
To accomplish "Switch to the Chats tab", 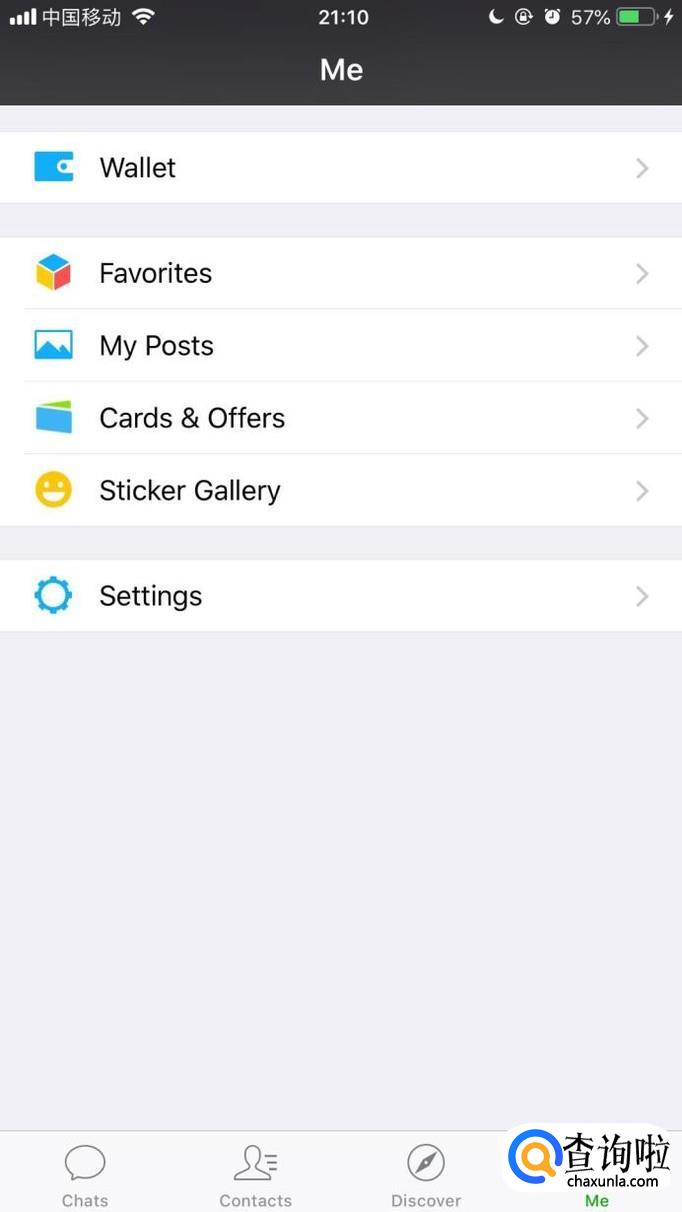I will coord(85,1174).
